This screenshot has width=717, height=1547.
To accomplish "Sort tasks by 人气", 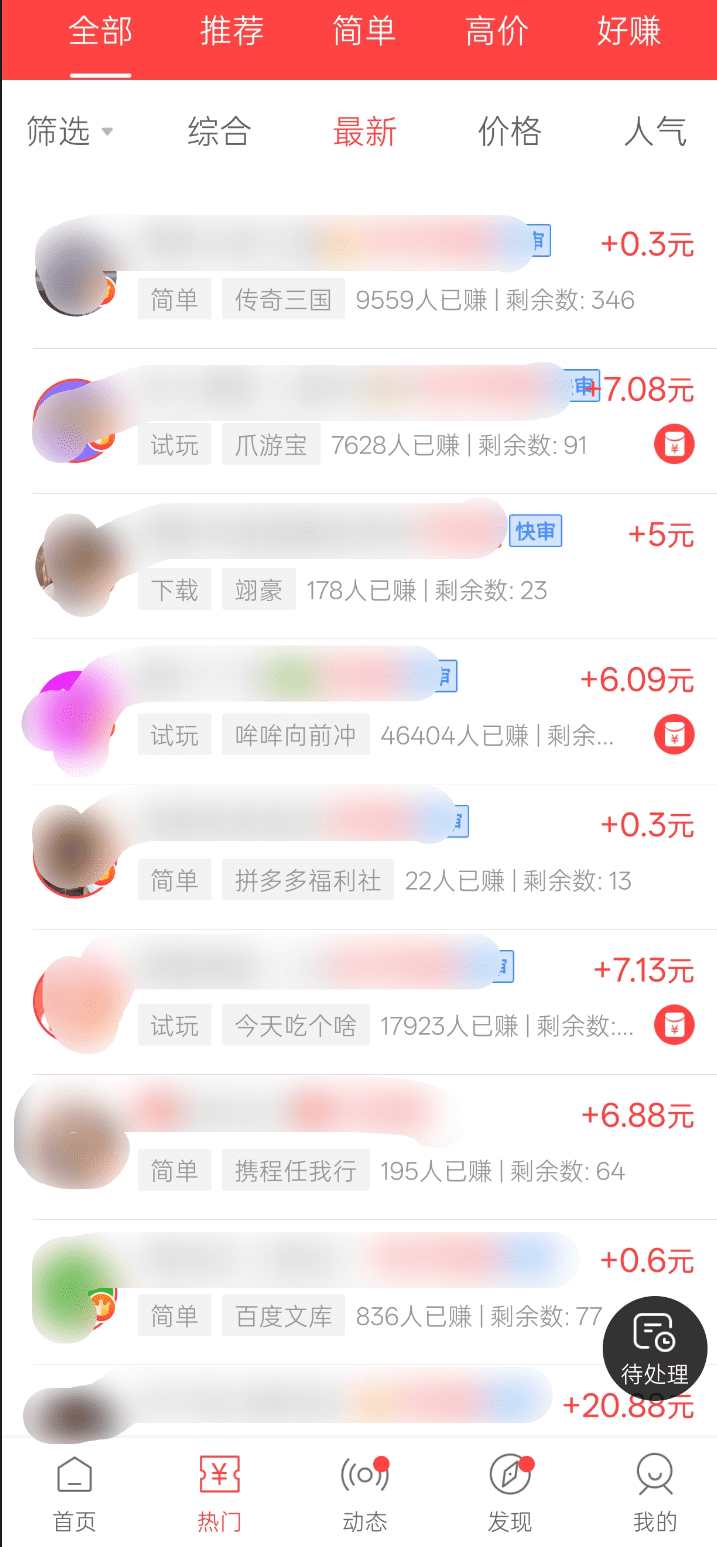I will tap(655, 132).
